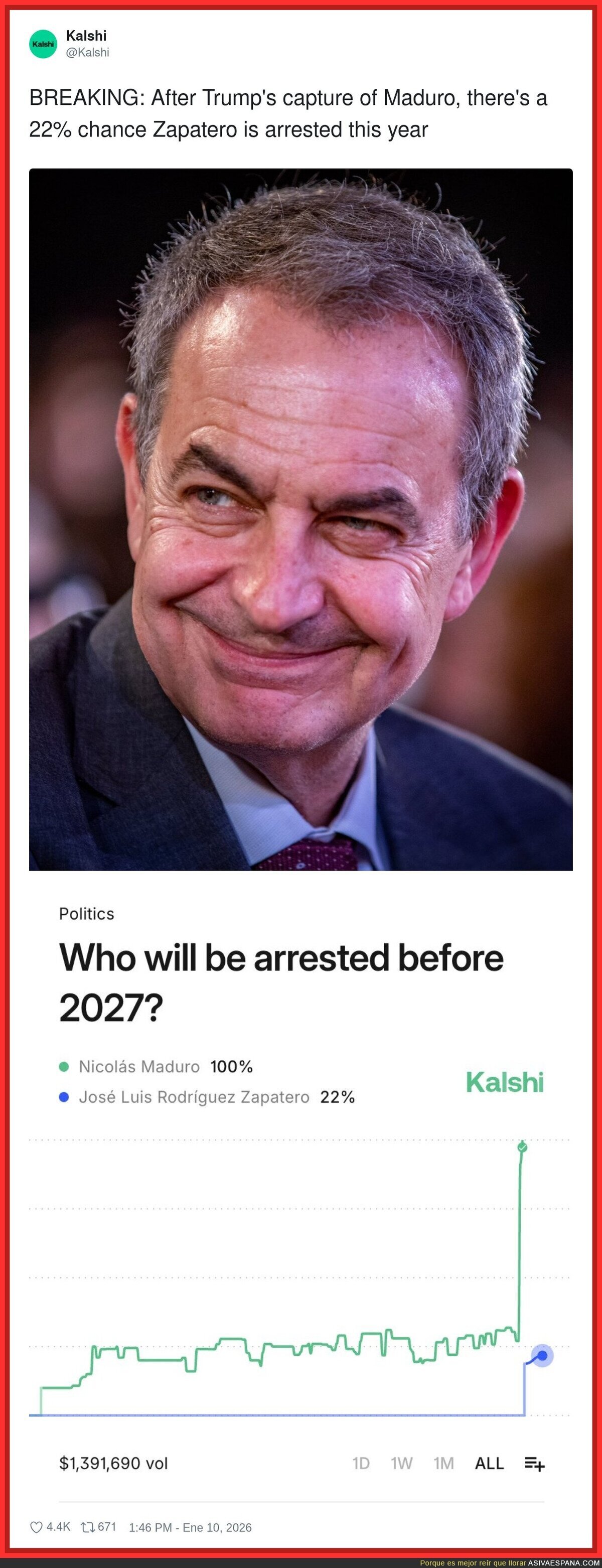Open the @Kalshi handle link
The width and height of the screenshot is (602, 1568).
87,53
